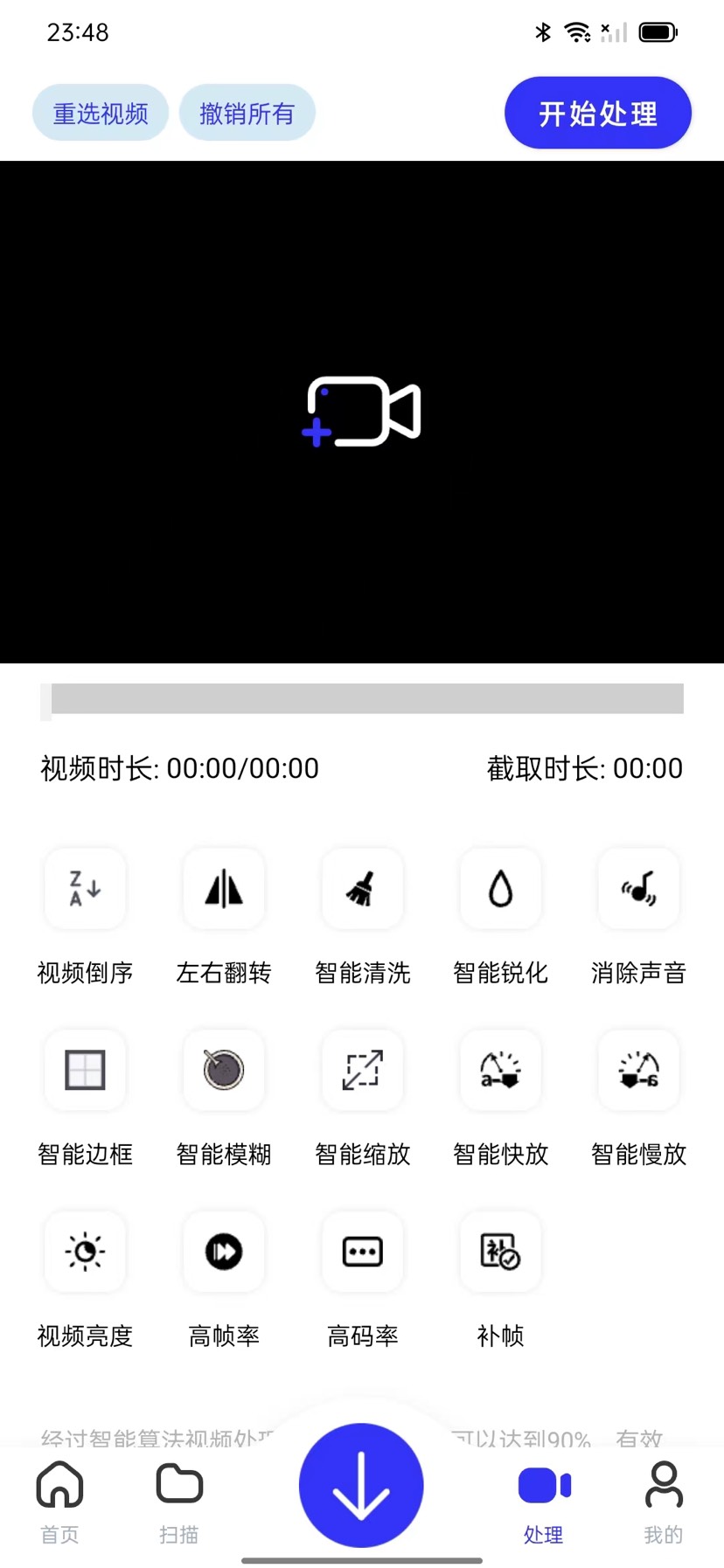The width and height of the screenshot is (724, 1568).
Task: Open the 补帧 frame interpolation tool
Action: click(x=500, y=1252)
